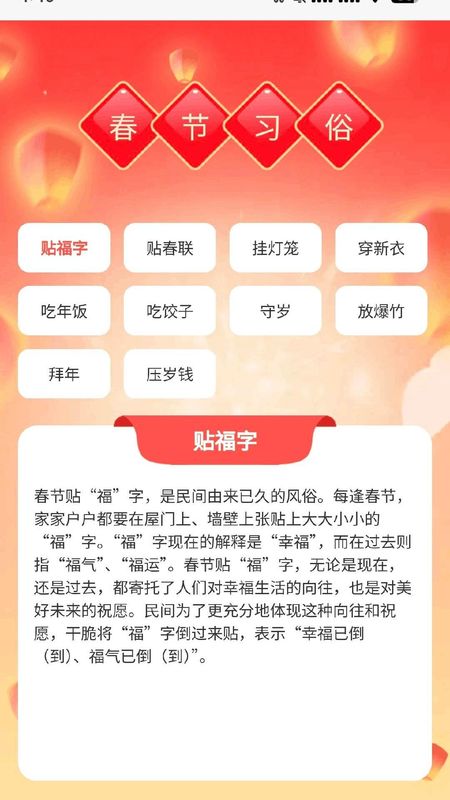
Task: Select the 放爆竹 chip
Action: [x=381, y=311]
